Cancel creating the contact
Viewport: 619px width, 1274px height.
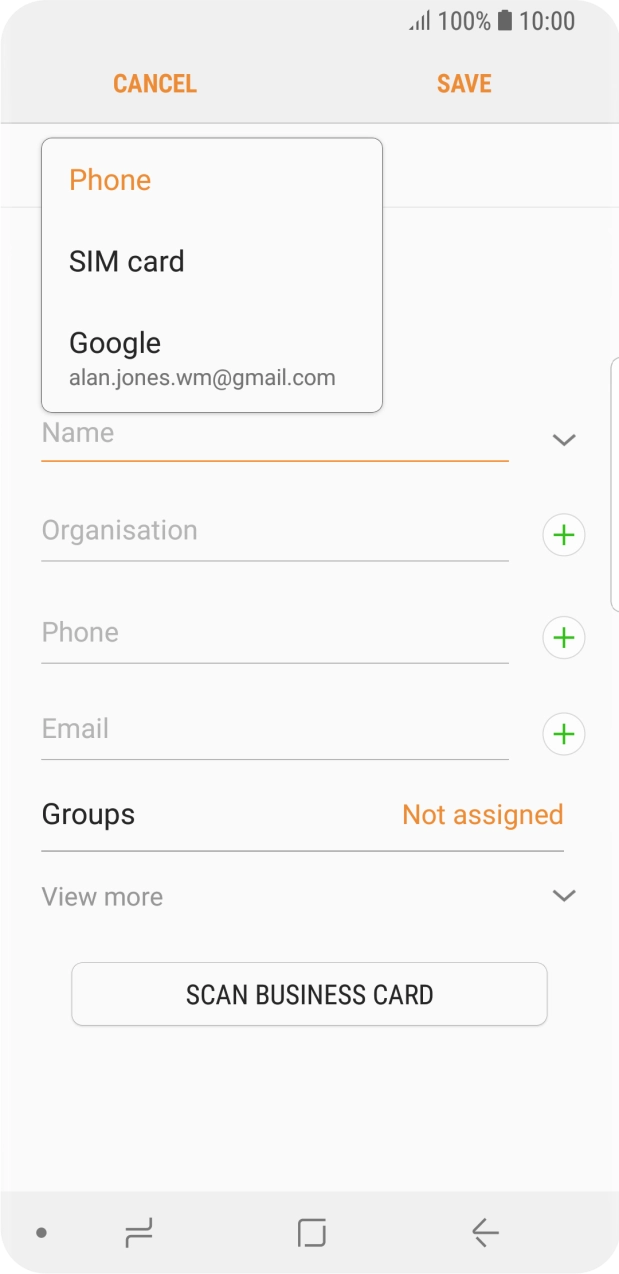pyautogui.click(x=155, y=83)
